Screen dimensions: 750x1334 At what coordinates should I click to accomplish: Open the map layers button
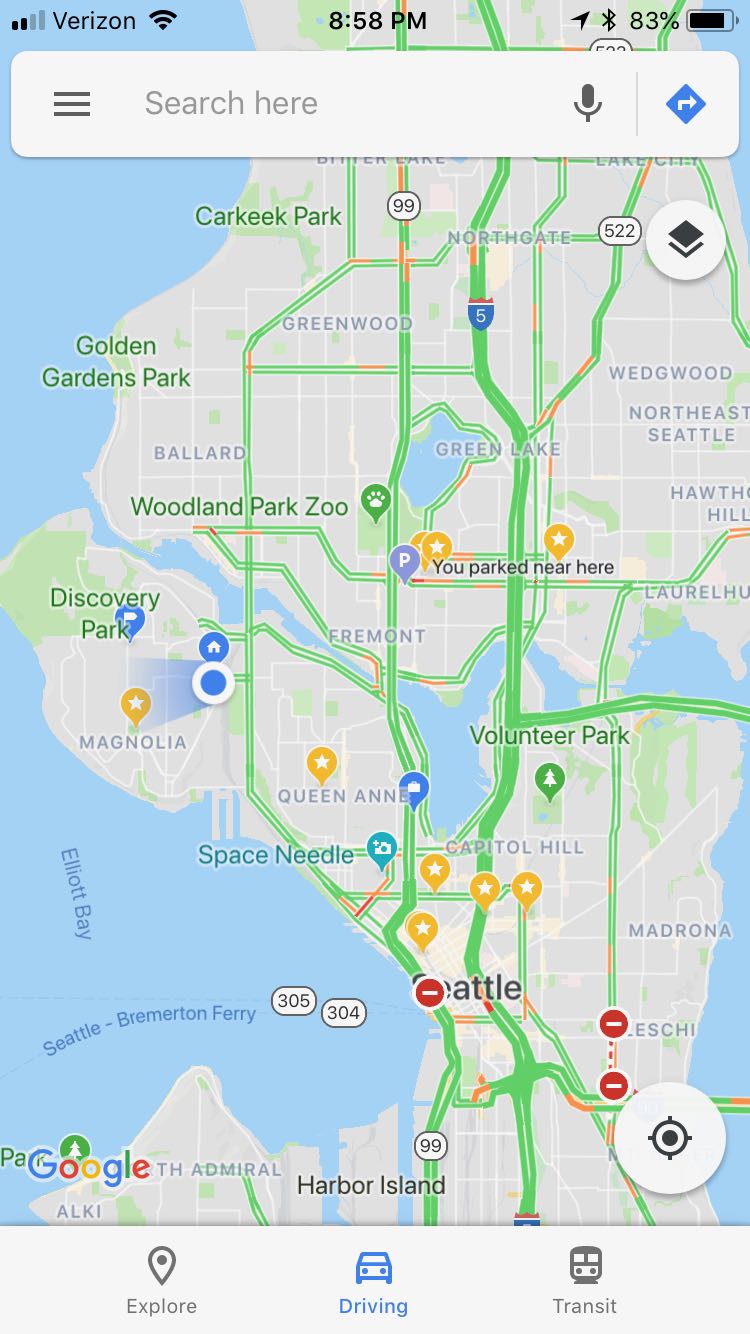tap(686, 240)
